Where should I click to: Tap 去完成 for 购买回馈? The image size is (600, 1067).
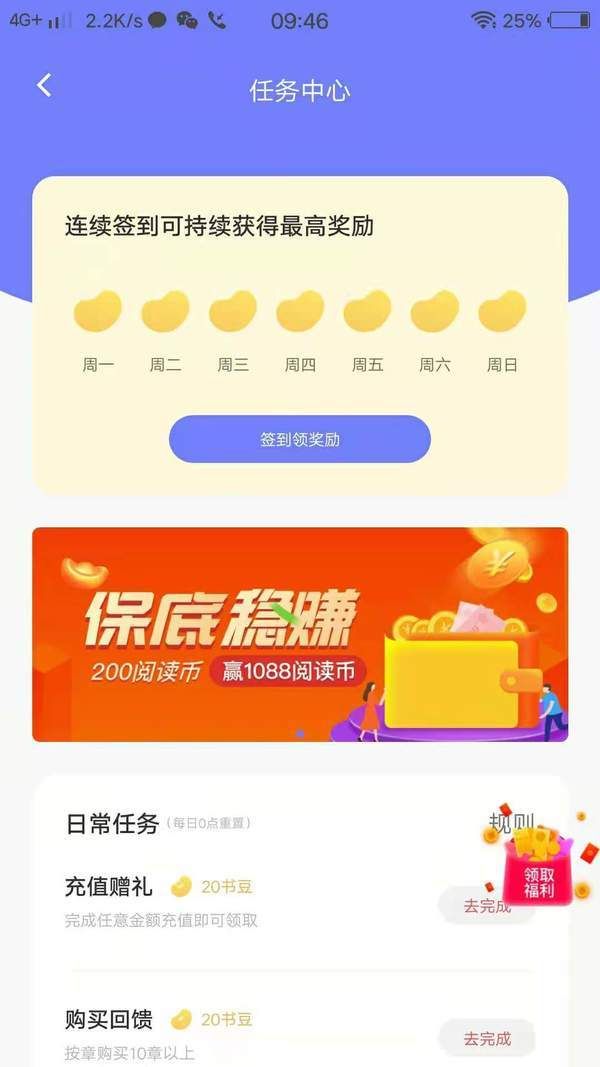[x=487, y=1038]
